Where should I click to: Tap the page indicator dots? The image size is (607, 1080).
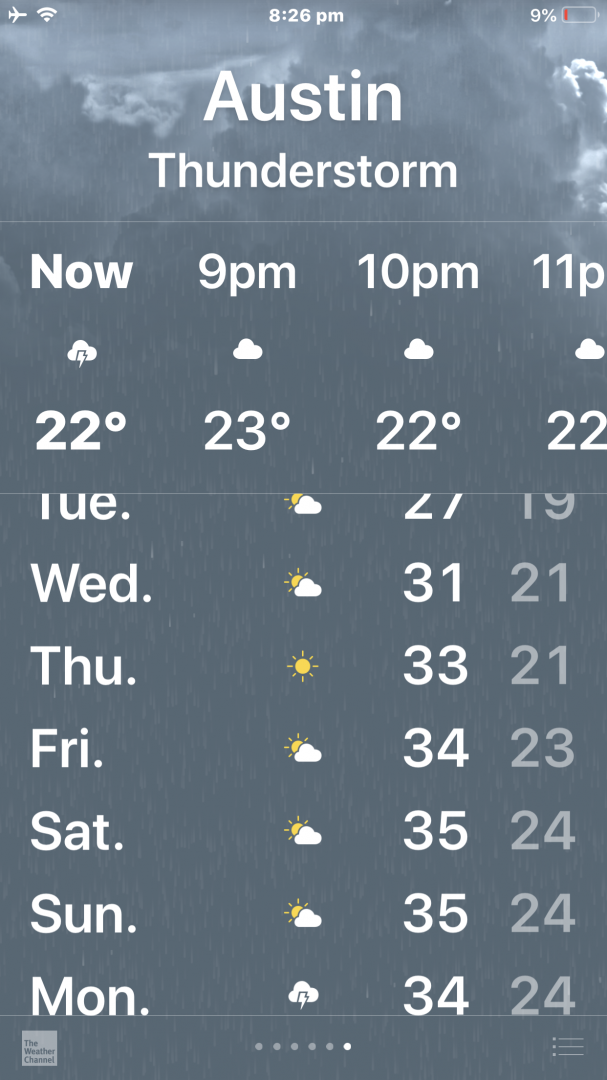(x=303, y=1046)
